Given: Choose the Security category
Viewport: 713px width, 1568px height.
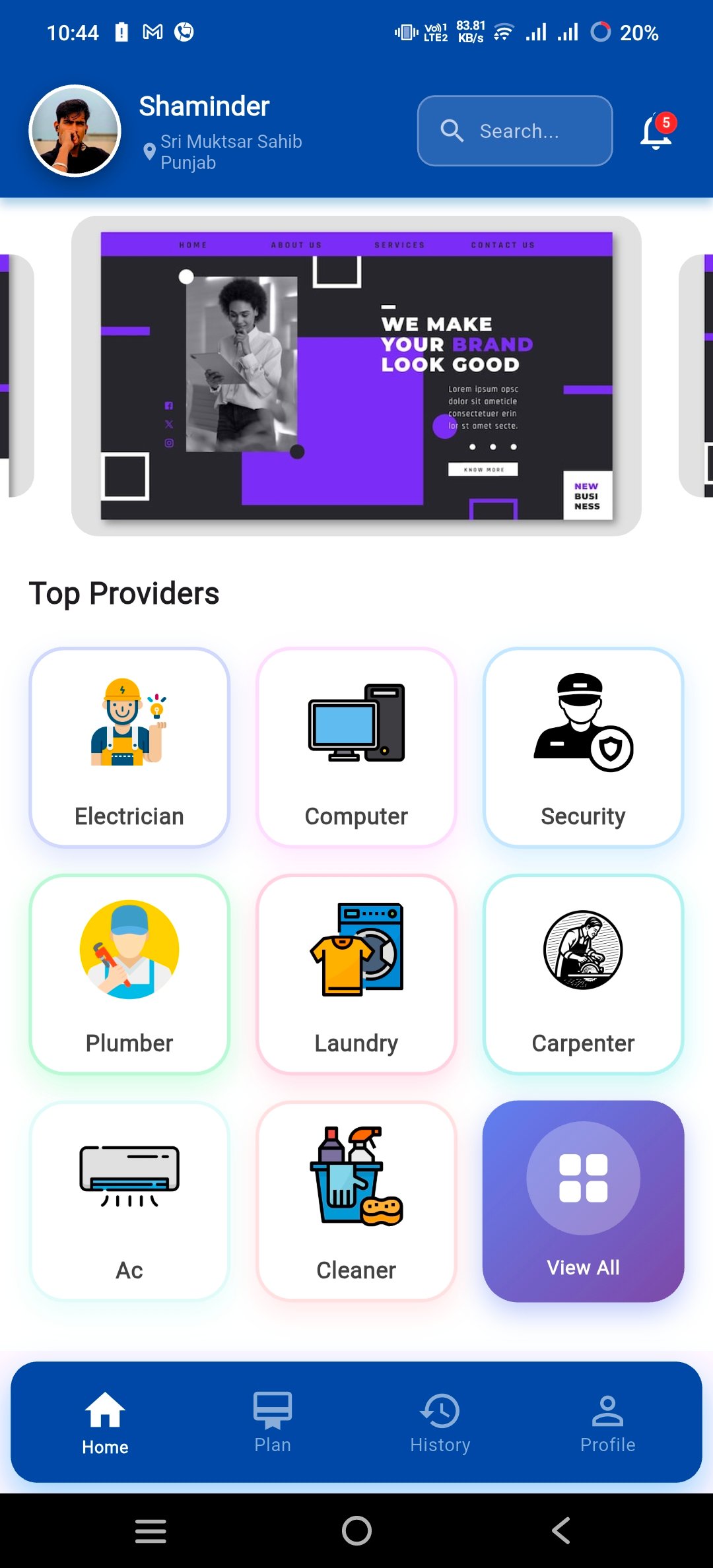Looking at the screenshot, I should coord(583,747).
